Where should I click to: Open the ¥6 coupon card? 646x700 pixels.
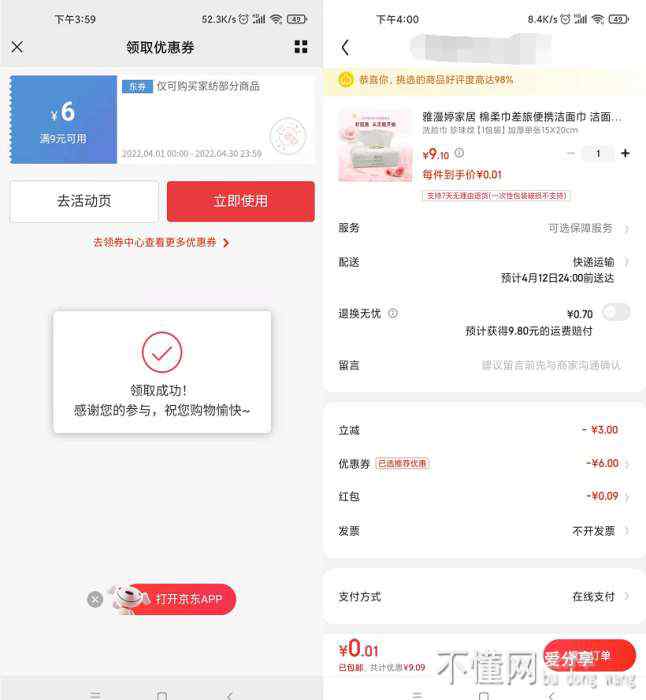pyautogui.click(x=161, y=120)
